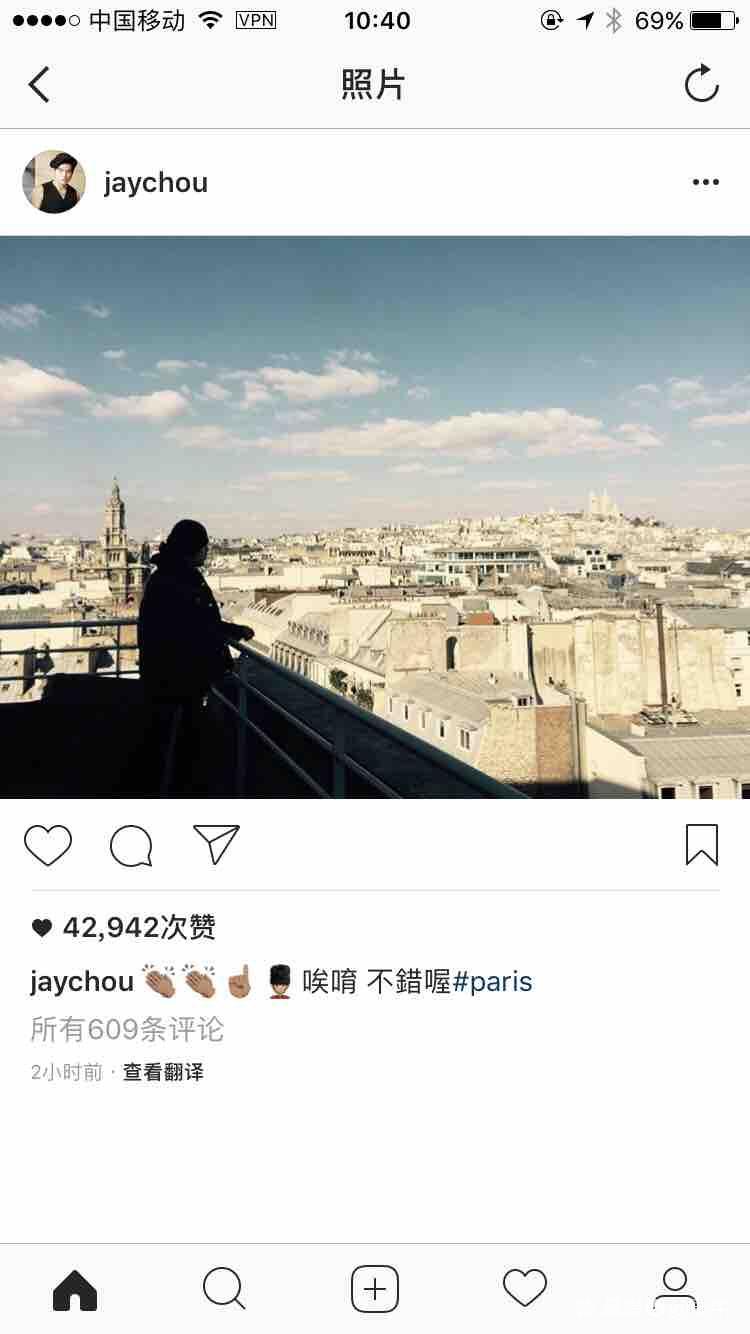750x1334 pixels.
Task: Tap the comment bubble icon
Action: point(131,846)
